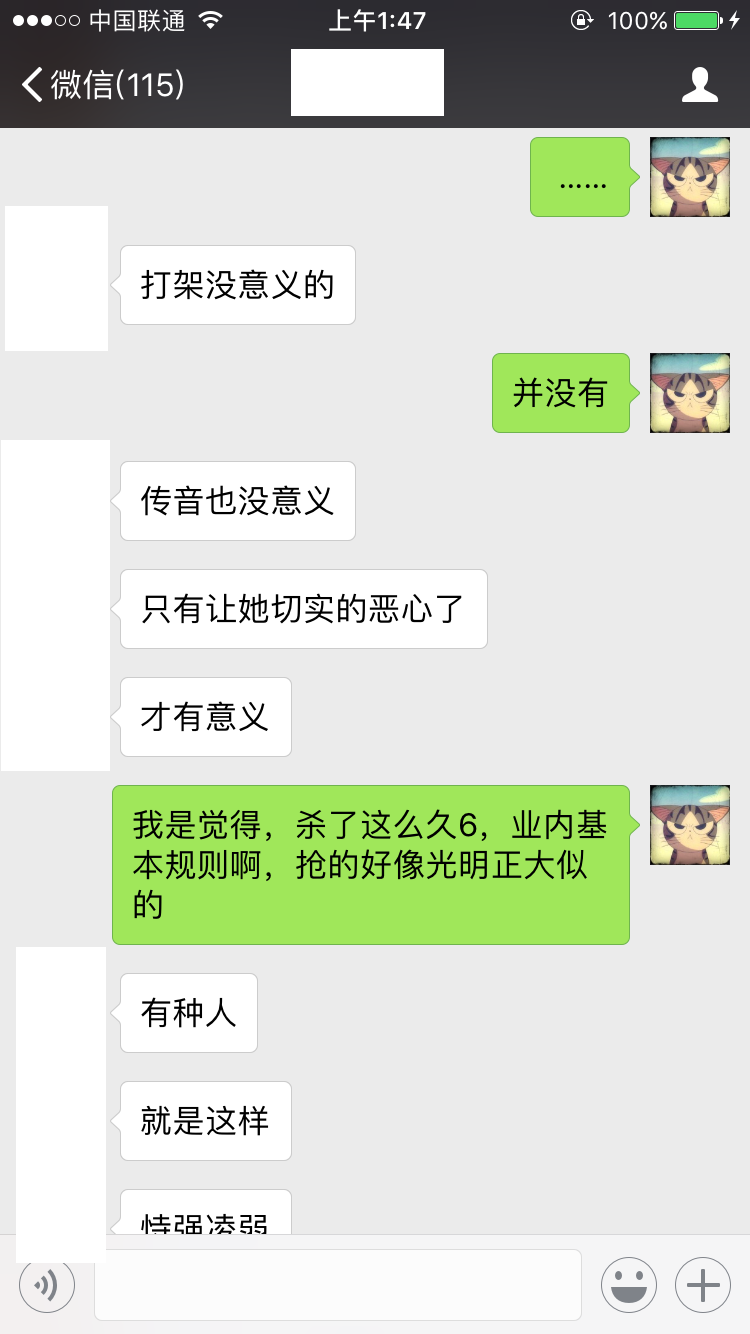Screen dimensions: 750x1334
Task: Tap the message text field
Action: [x=338, y=1284]
